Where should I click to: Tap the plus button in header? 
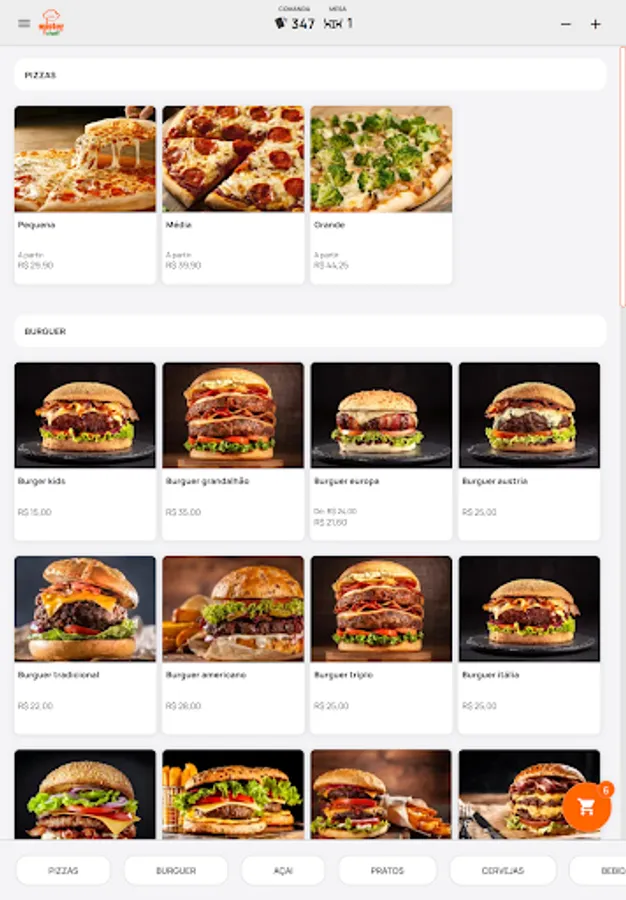(x=596, y=24)
